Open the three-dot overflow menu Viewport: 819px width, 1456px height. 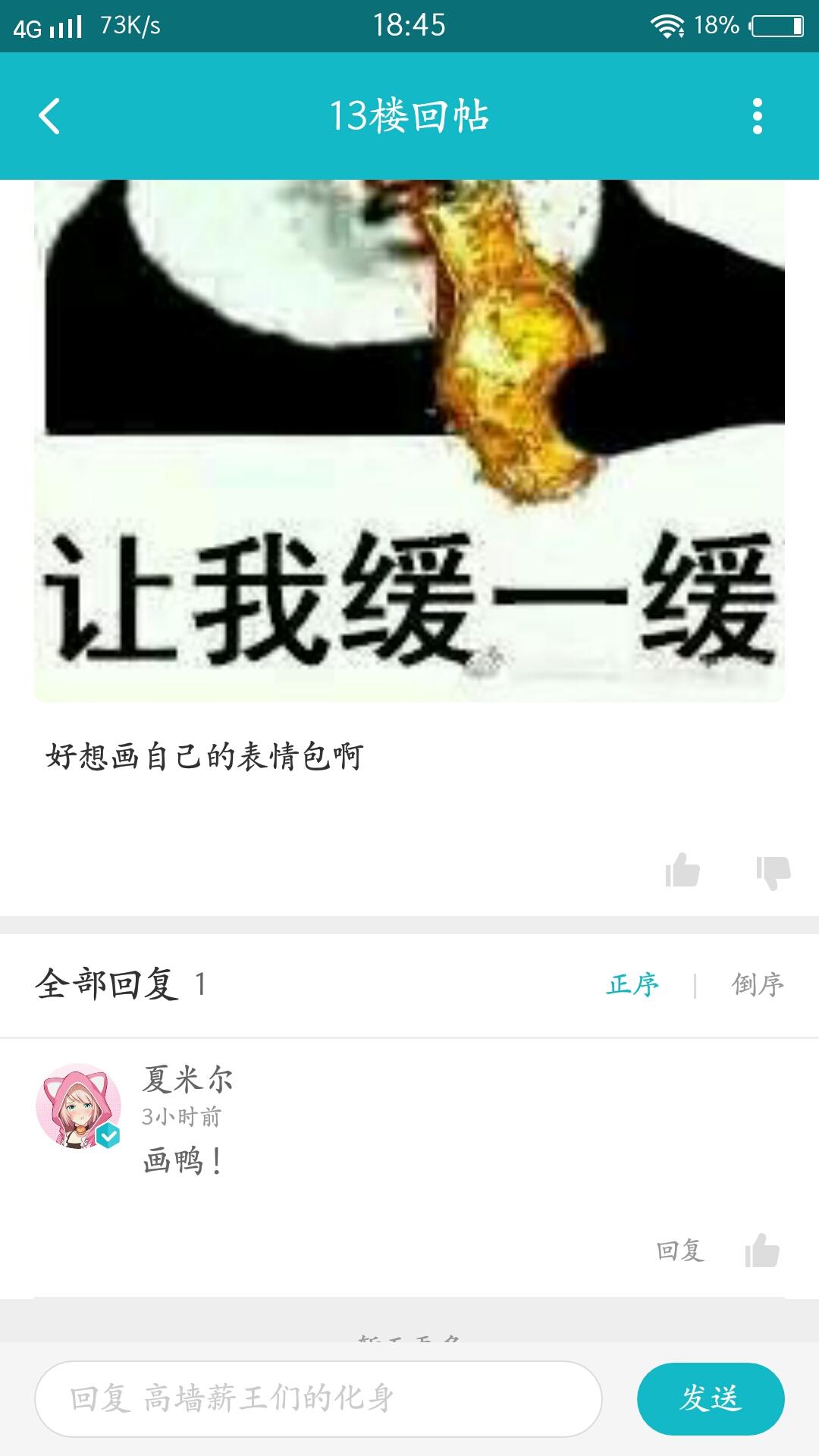757,116
